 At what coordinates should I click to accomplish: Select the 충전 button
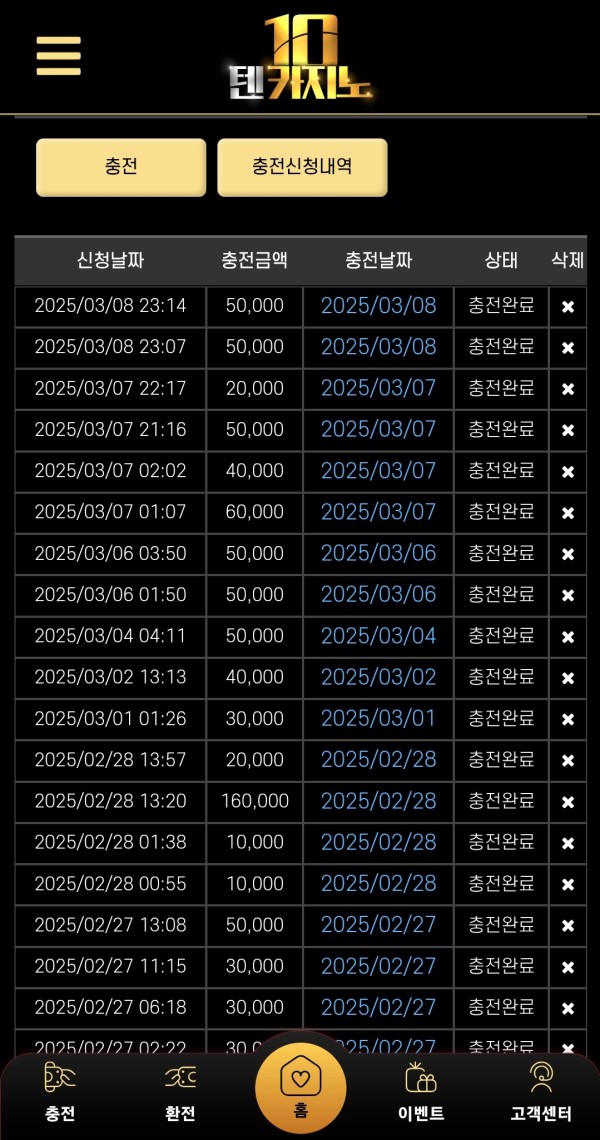coord(121,167)
